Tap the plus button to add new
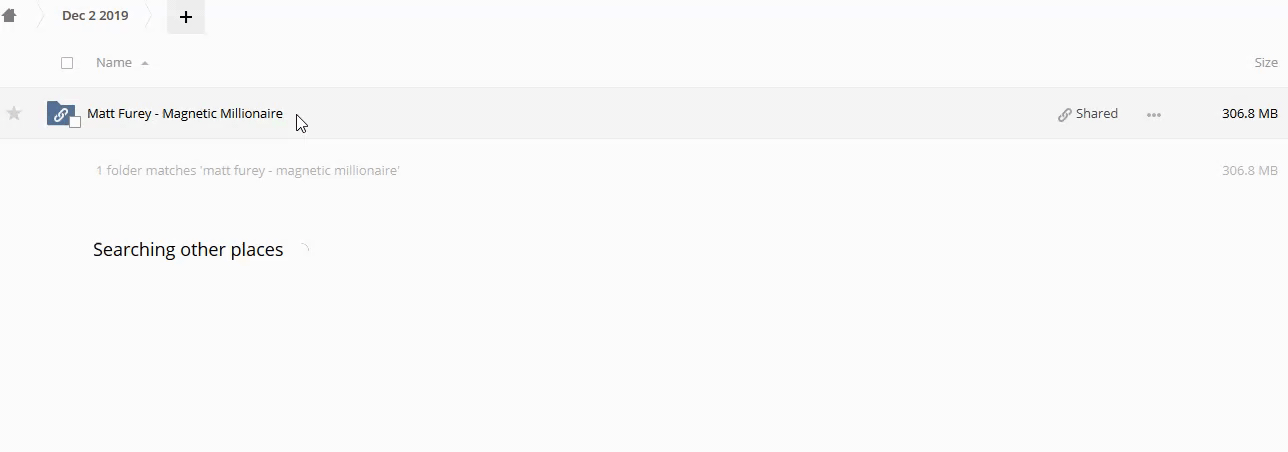Screen dimensions: 1288x452 pyautogui.click(x=185, y=17)
